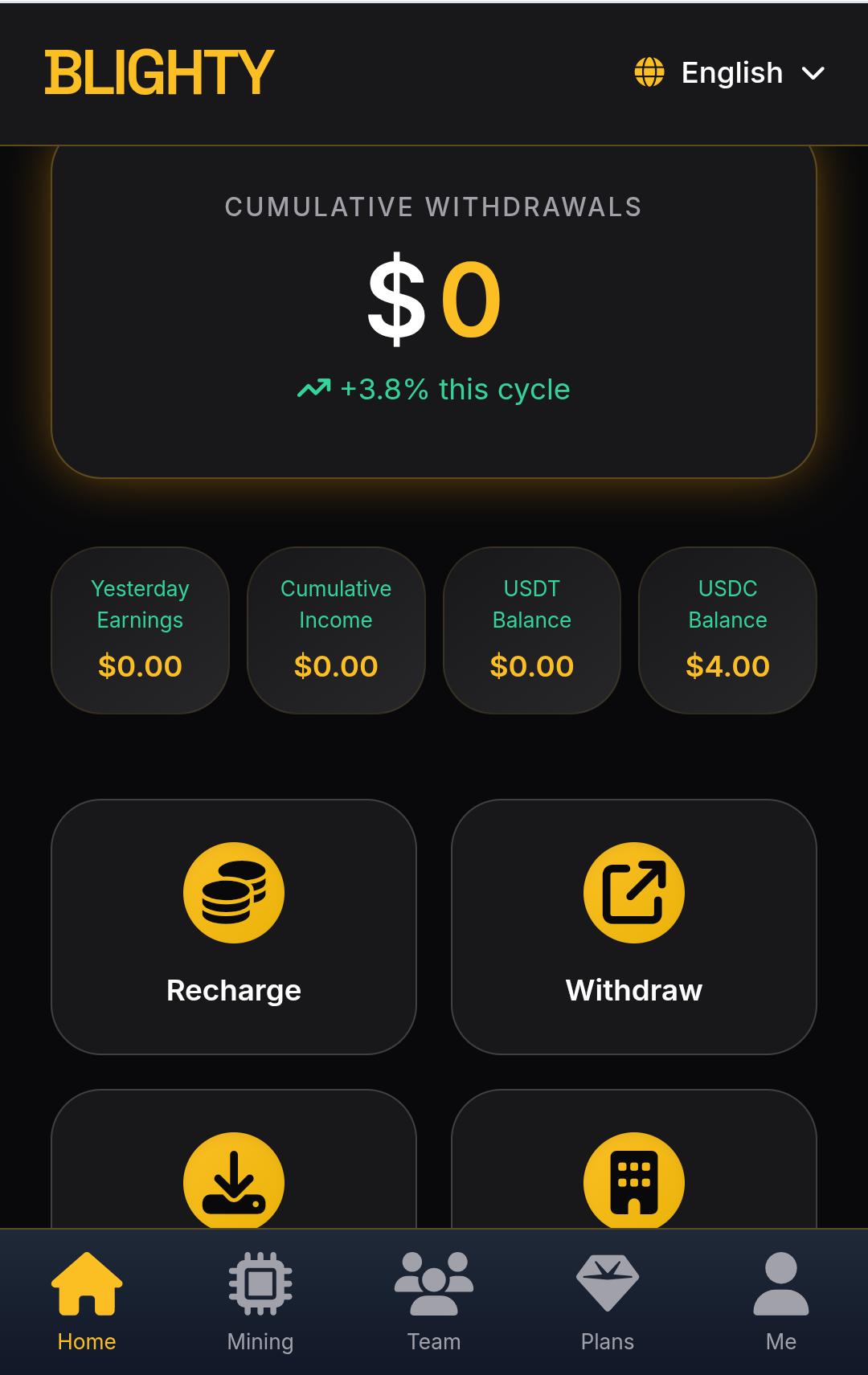Image resolution: width=868 pixels, height=1375 pixels.
Task: Open the Recharge coins icon
Action: 233,892
